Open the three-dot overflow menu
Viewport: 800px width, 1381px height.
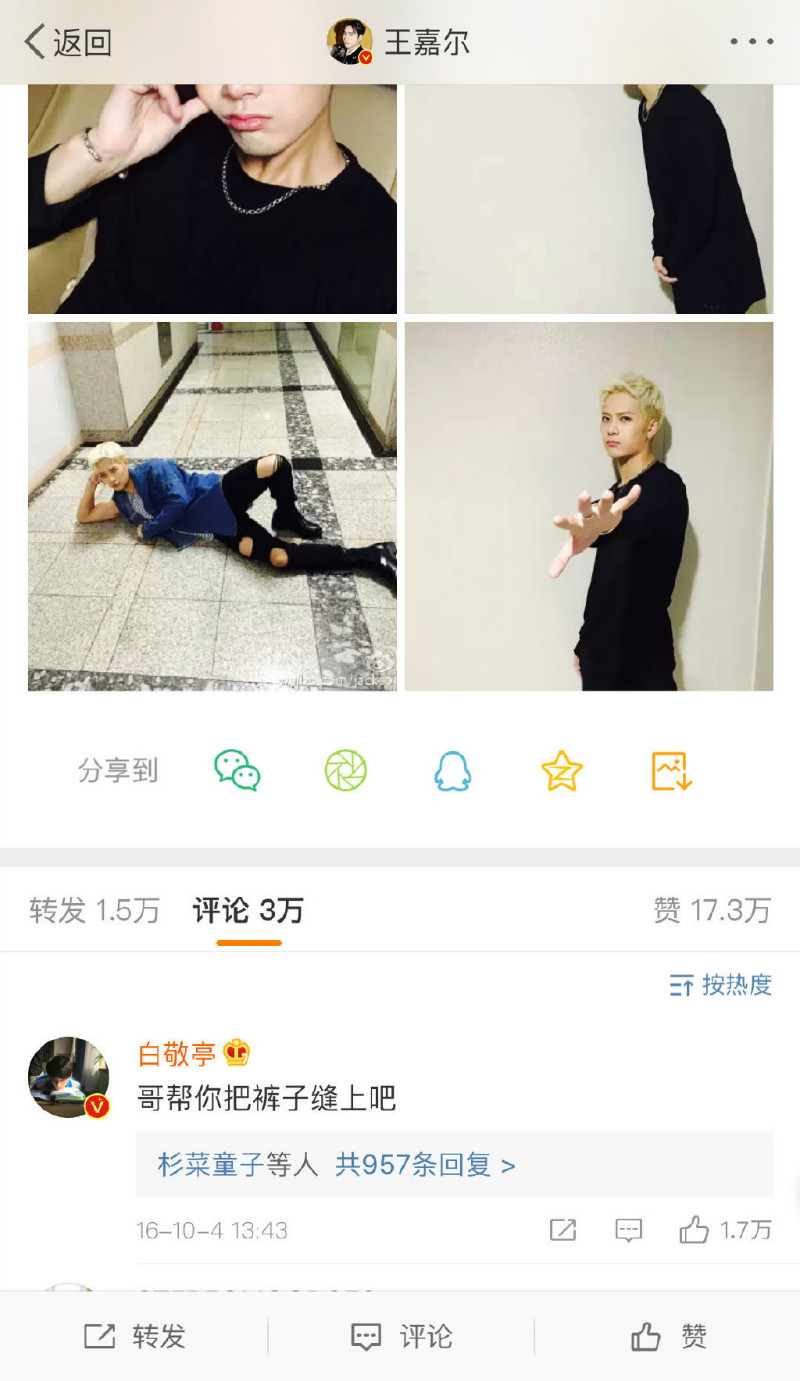pos(751,42)
